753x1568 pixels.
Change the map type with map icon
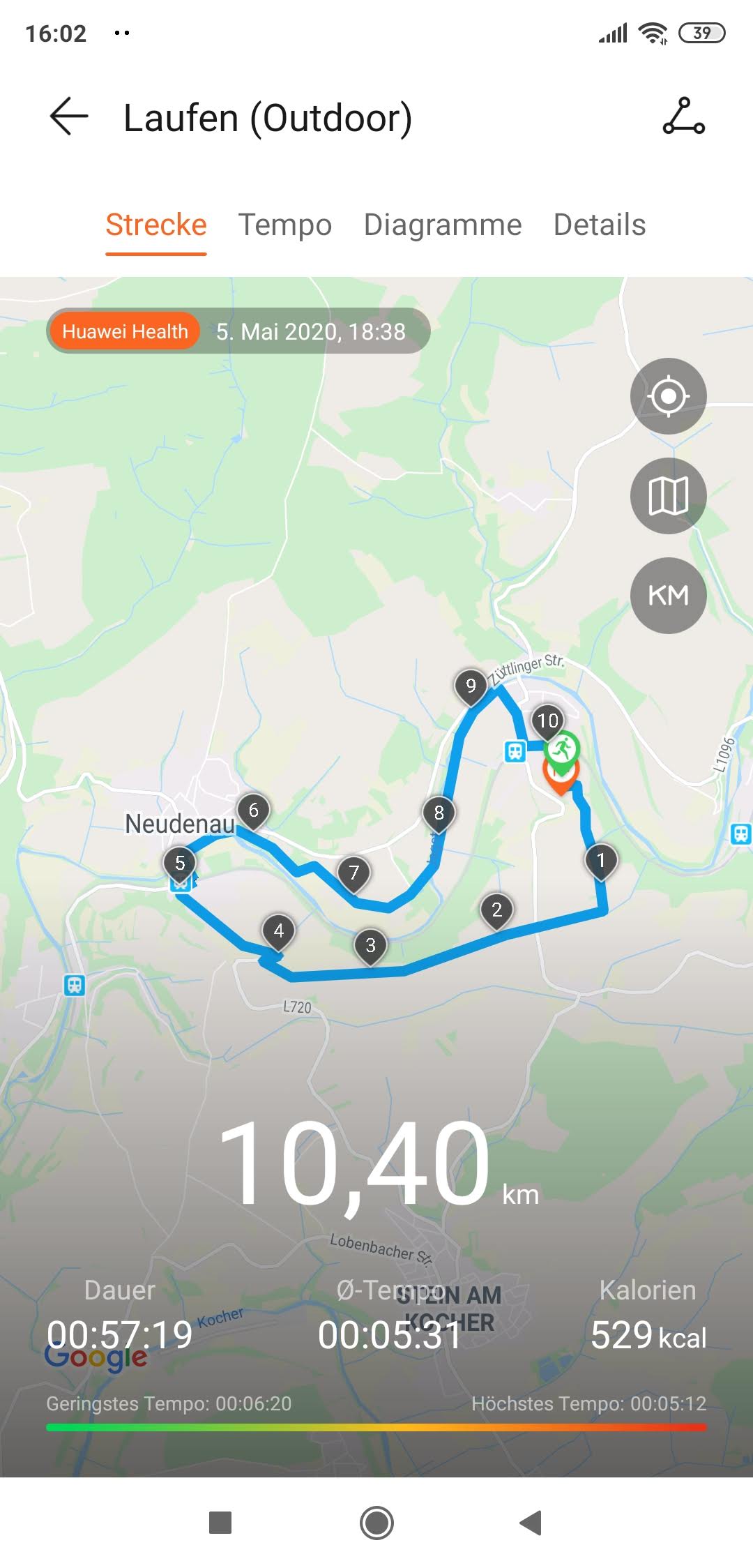coord(668,496)
